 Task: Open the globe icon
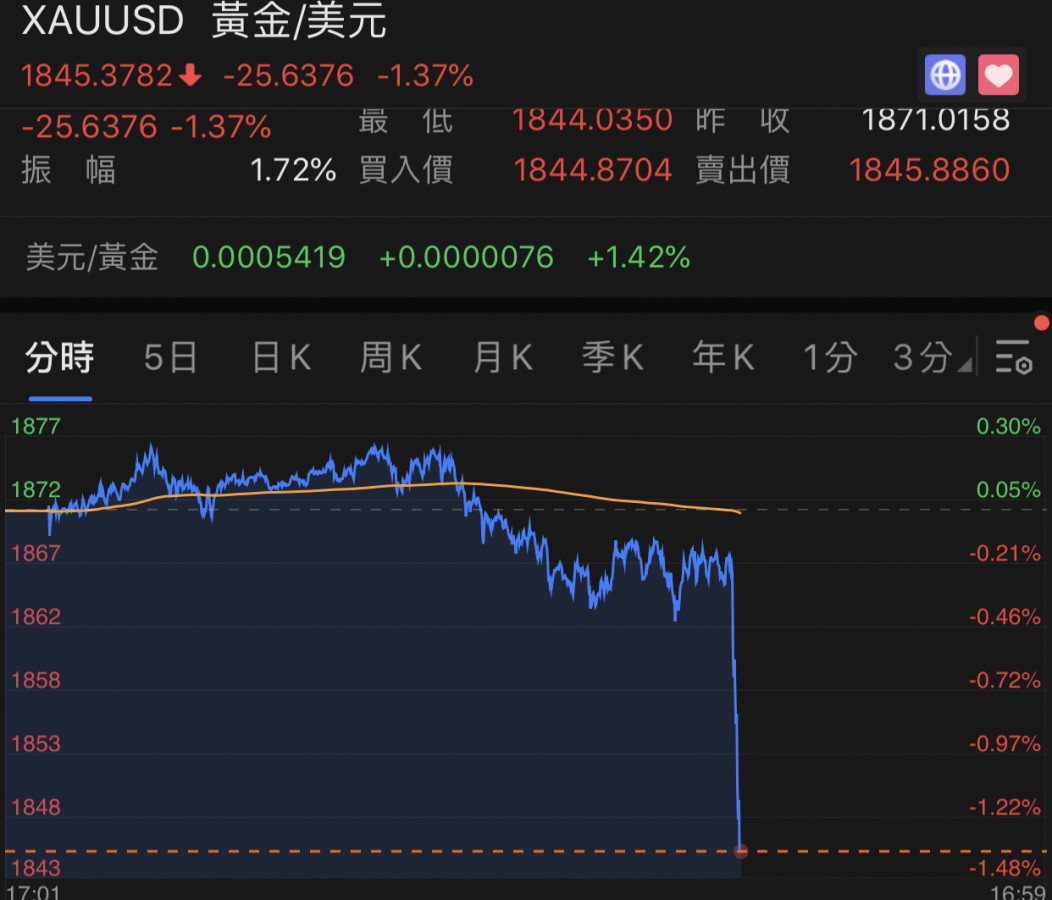(945, 75)
